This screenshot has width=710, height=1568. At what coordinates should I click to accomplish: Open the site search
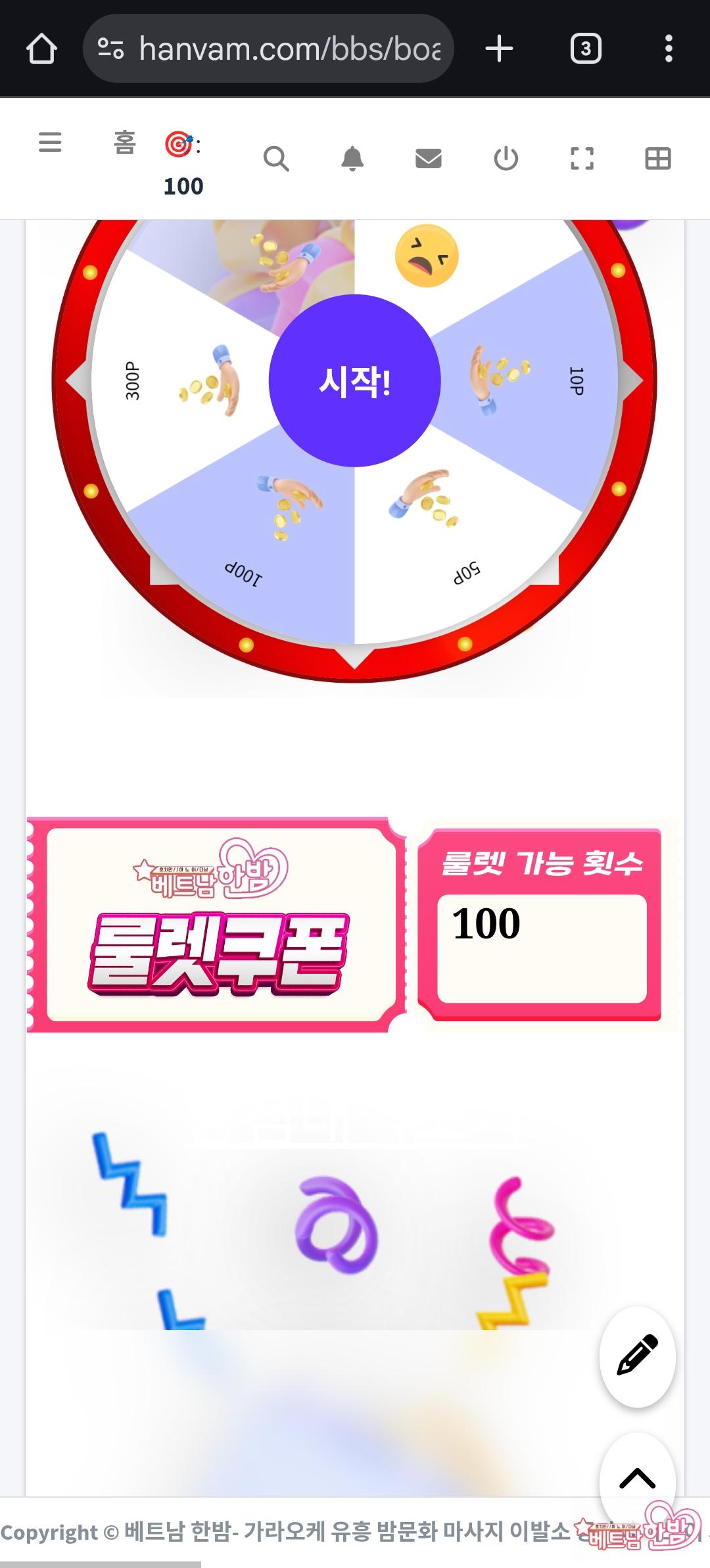(275, 158)
